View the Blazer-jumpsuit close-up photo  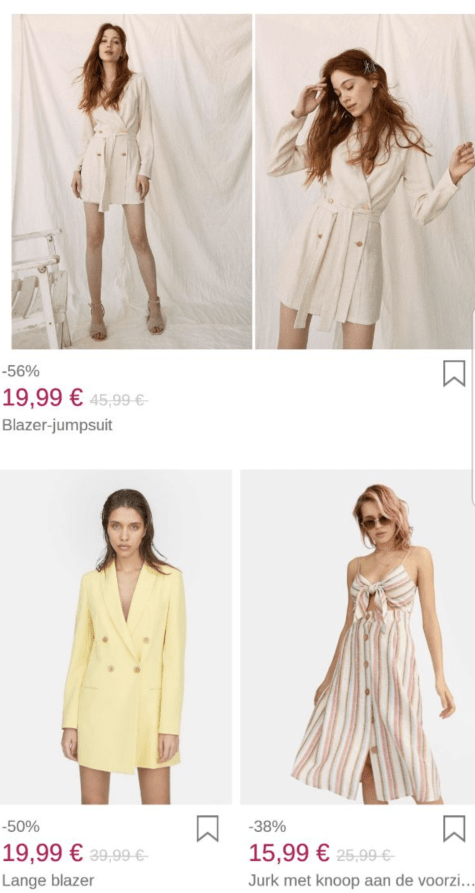click(365, 182)
